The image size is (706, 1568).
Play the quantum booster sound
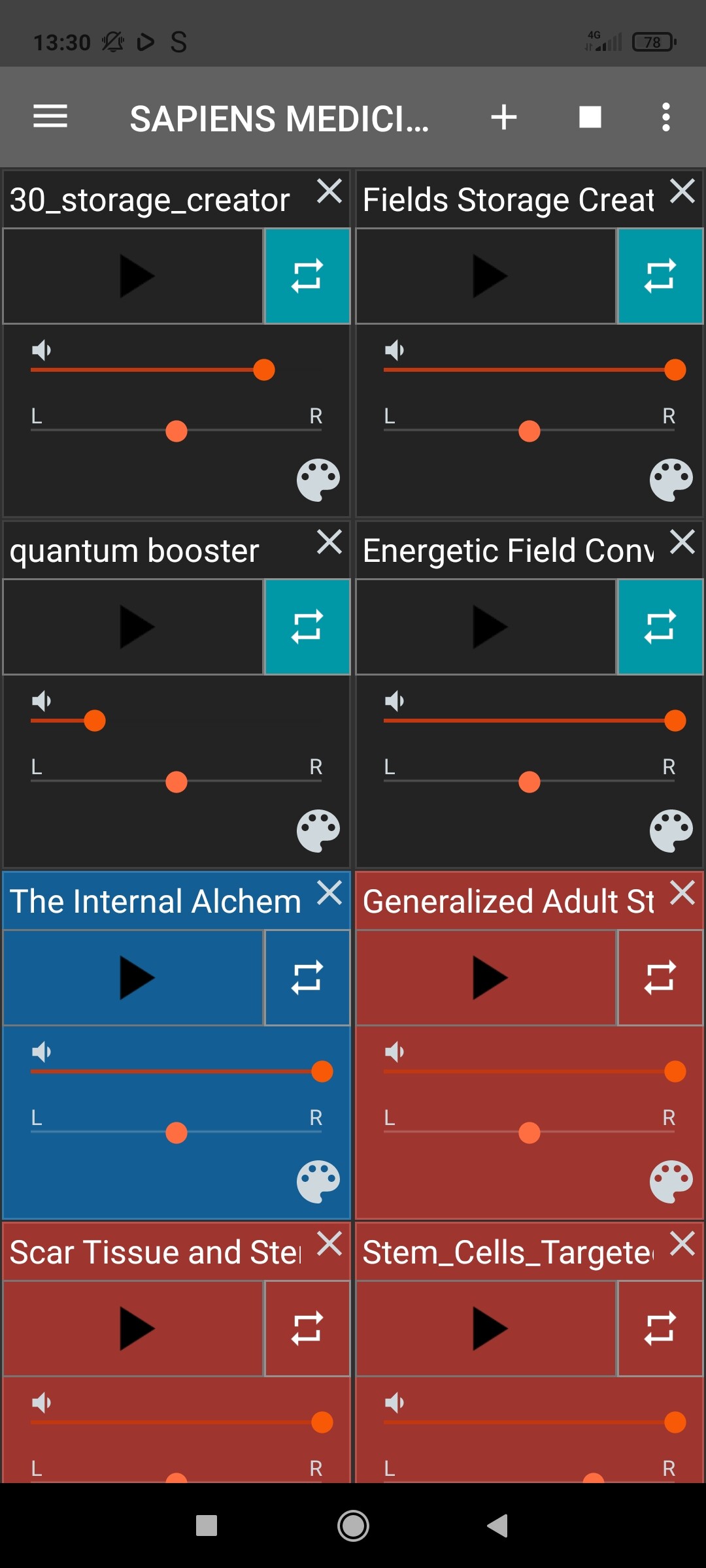point(134,627)
